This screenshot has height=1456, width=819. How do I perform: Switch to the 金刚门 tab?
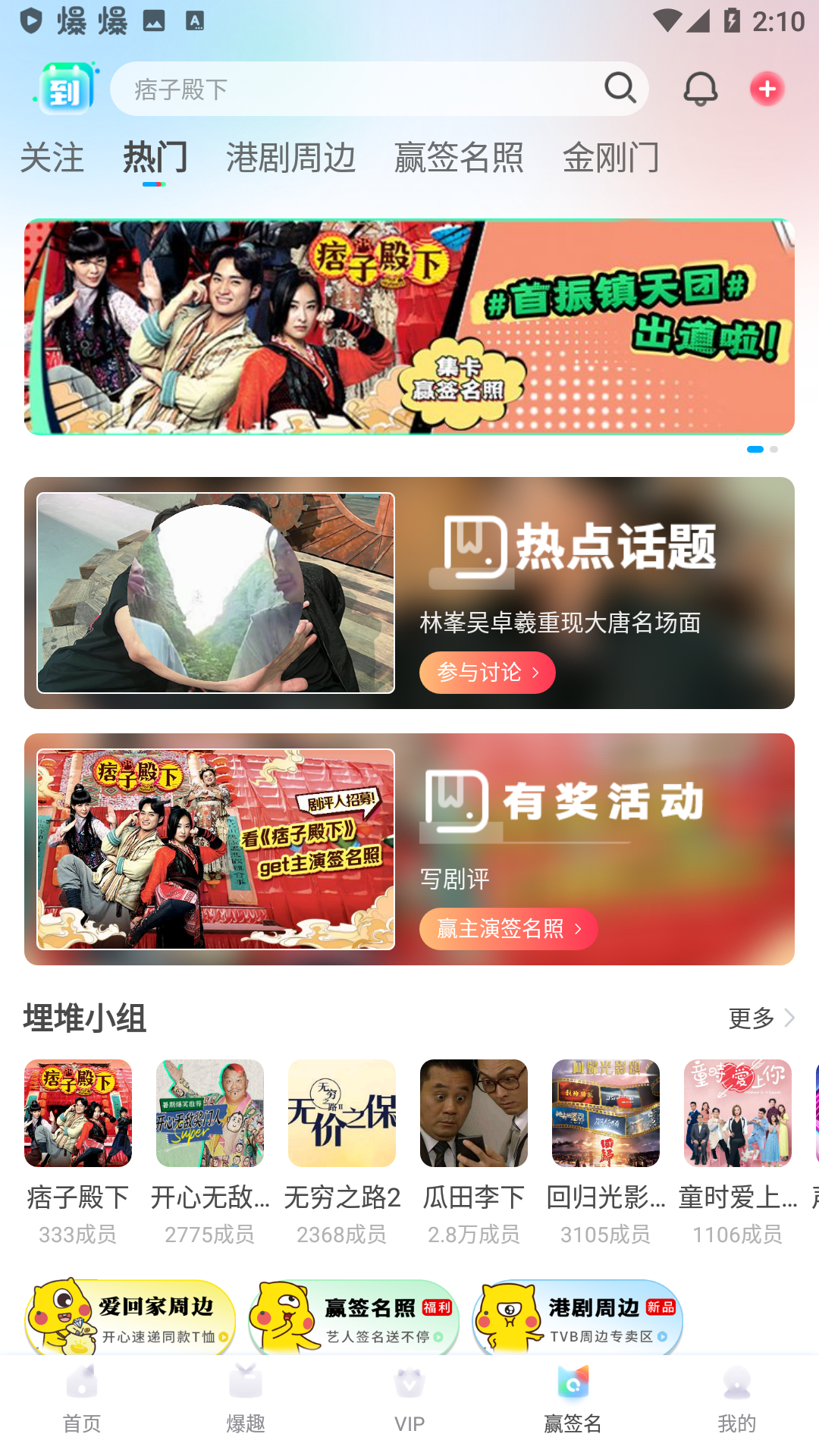[610, 158]
